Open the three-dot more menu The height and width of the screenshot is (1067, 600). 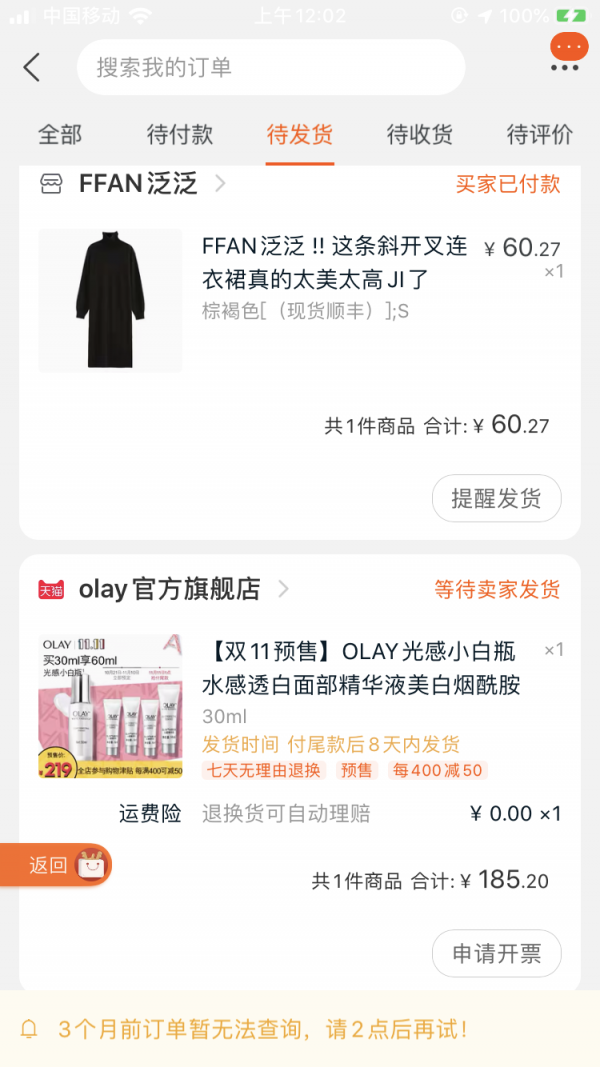(x=565, y=67)
